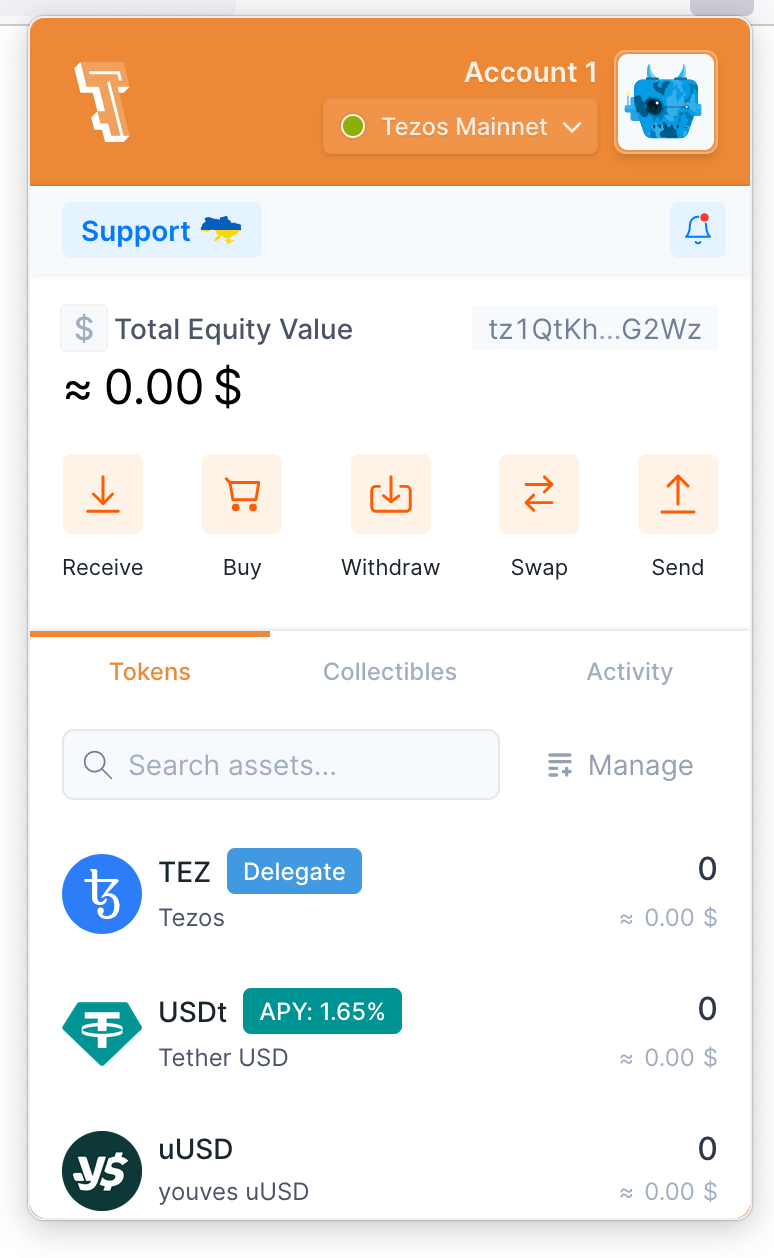This screenshot has height=1258, width=774.
Task: Select the Tokens tab
Action: click(x=150, y=672)
